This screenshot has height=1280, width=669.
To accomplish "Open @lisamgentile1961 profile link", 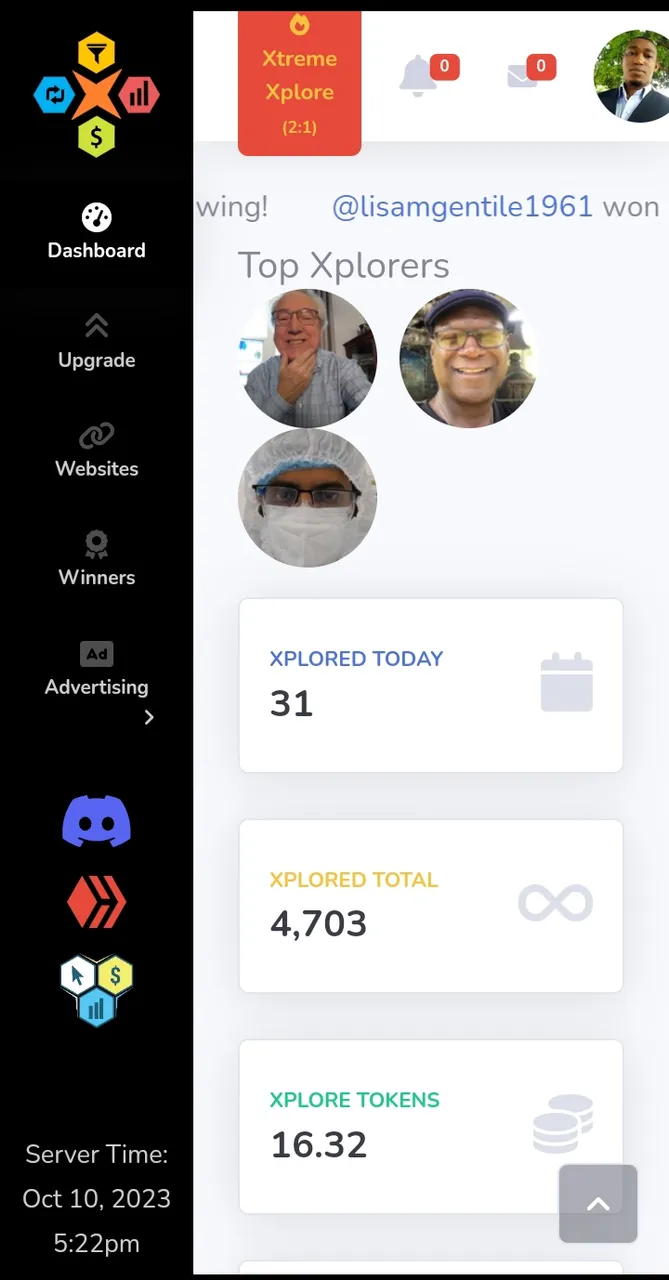I will click(x=462, y=207).
